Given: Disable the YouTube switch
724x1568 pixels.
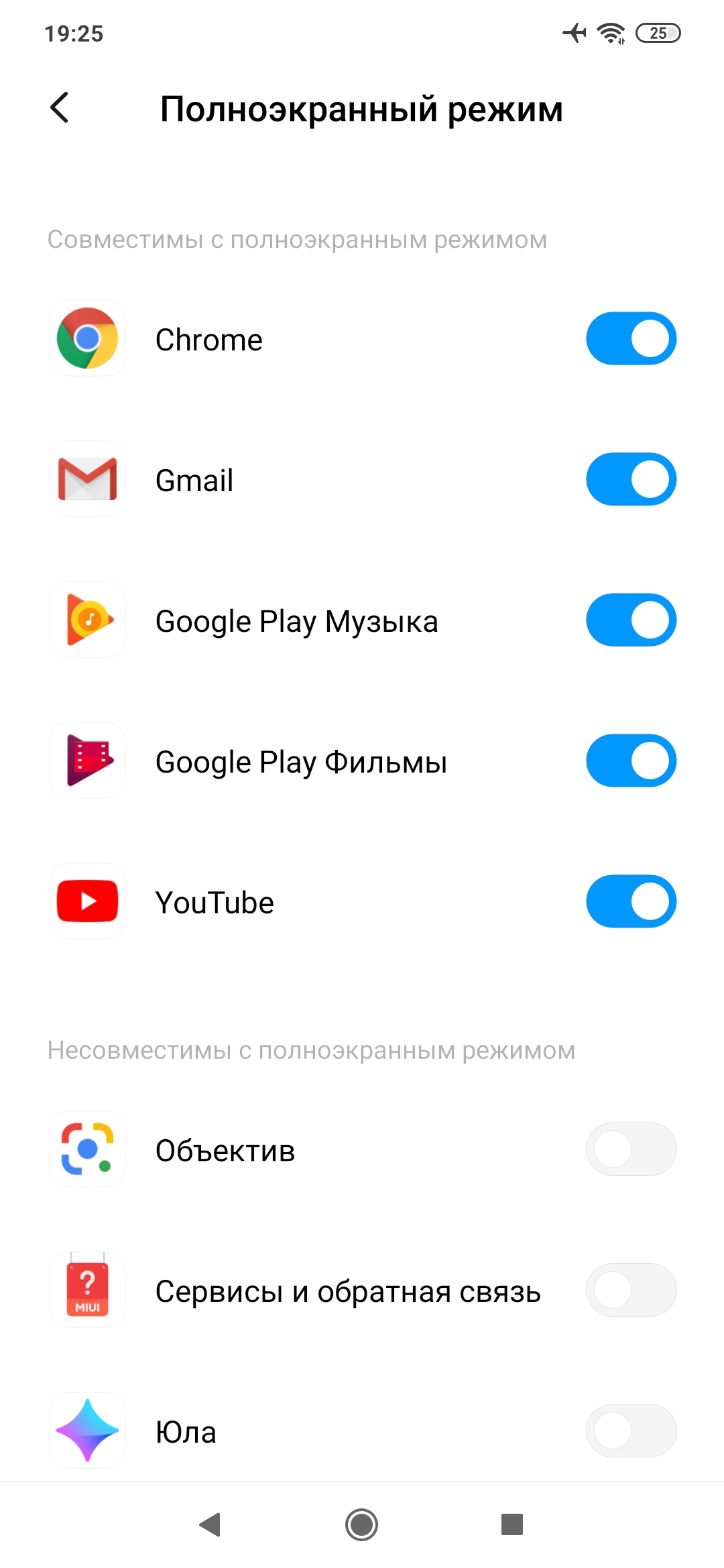Looking at the screenshot, I should [x=631, y=902].
